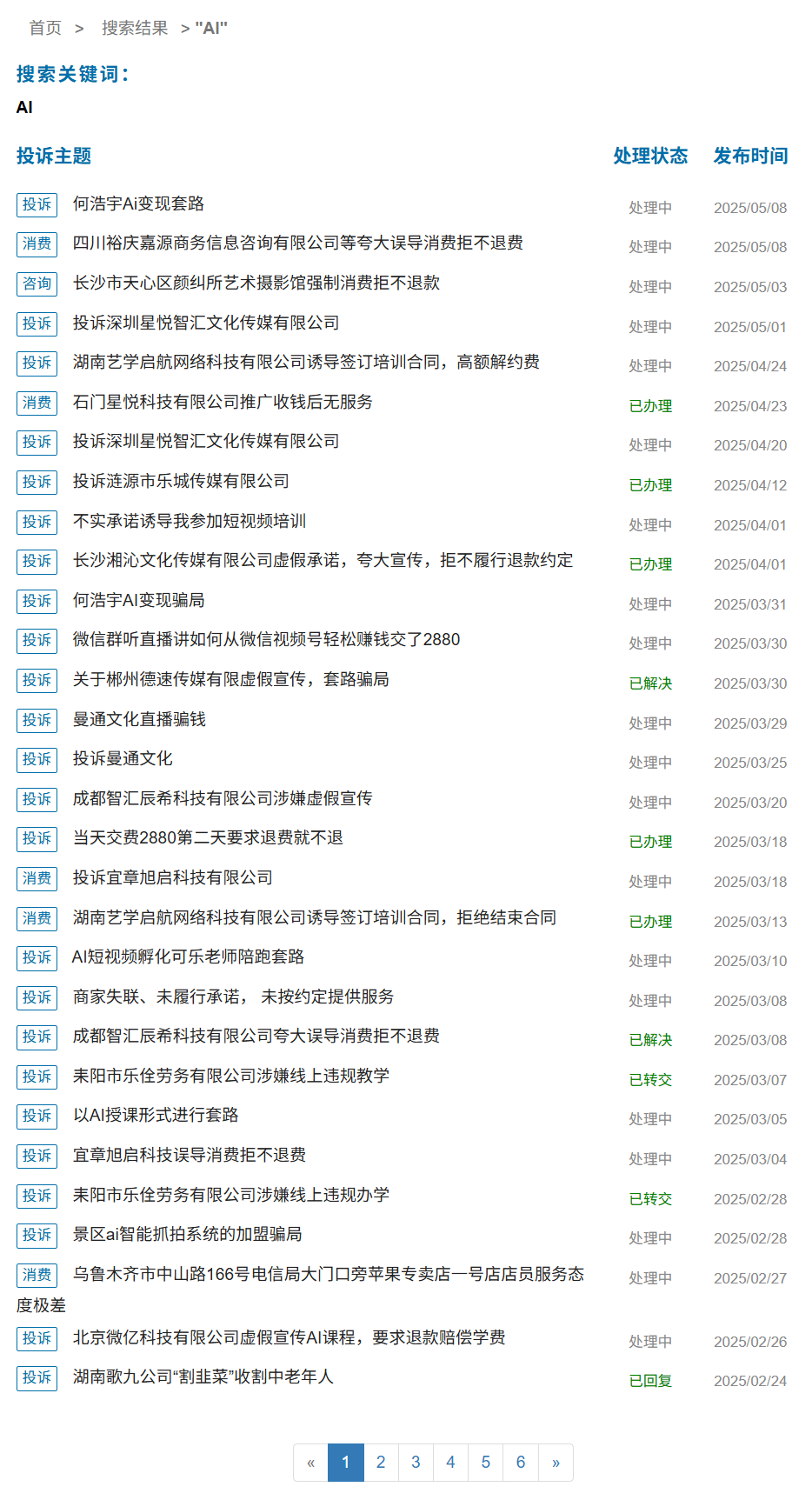Tap the previous page « arrow
Screen dimensions: 812x1500
point(310,1463)
